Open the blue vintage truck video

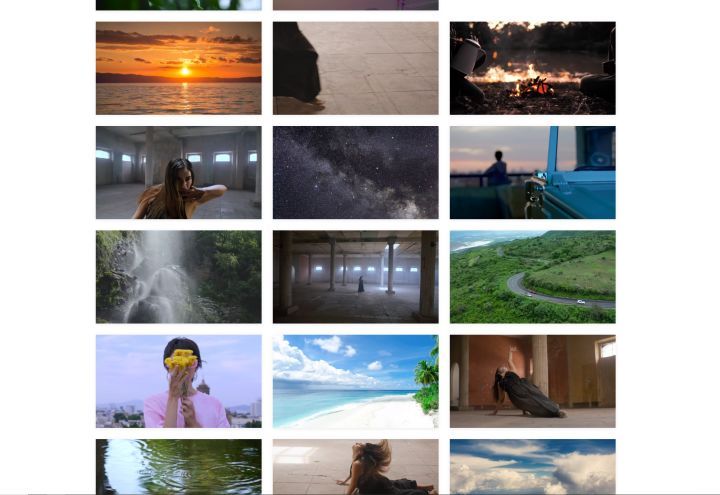coord(532,172)
